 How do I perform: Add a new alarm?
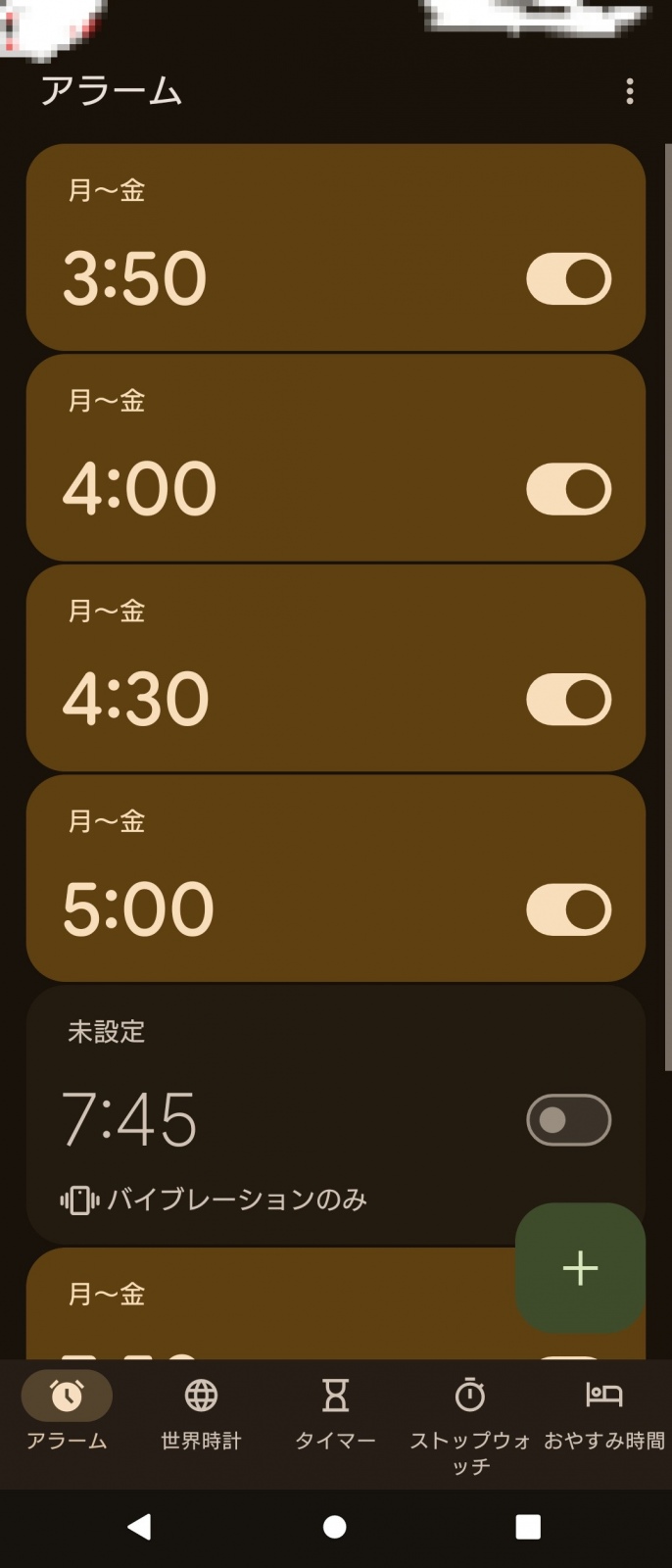[580, 1267]
